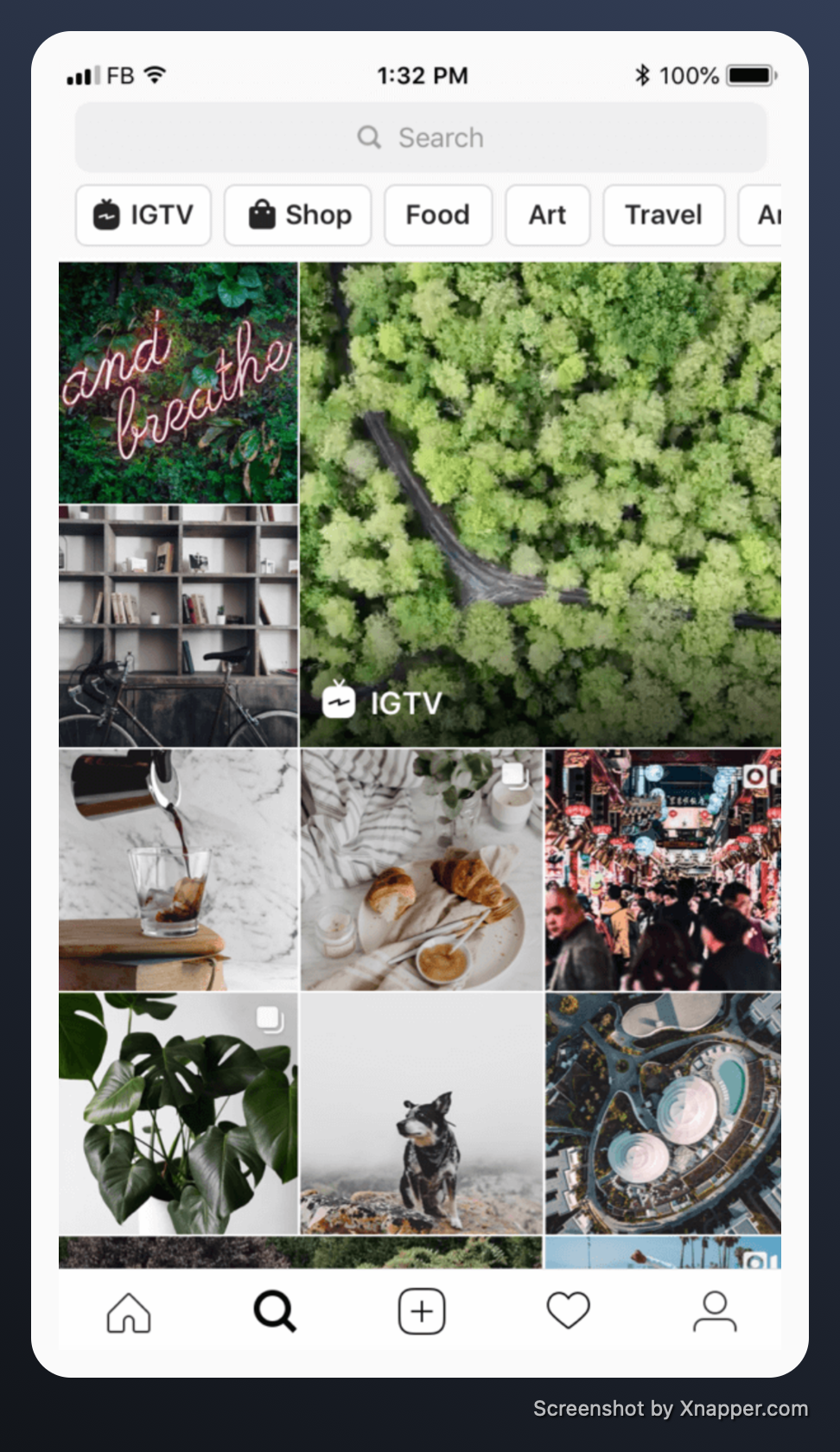840x1452 pixels.
Task: Choose the Art category chip
Action: click(x=547, y=214)
